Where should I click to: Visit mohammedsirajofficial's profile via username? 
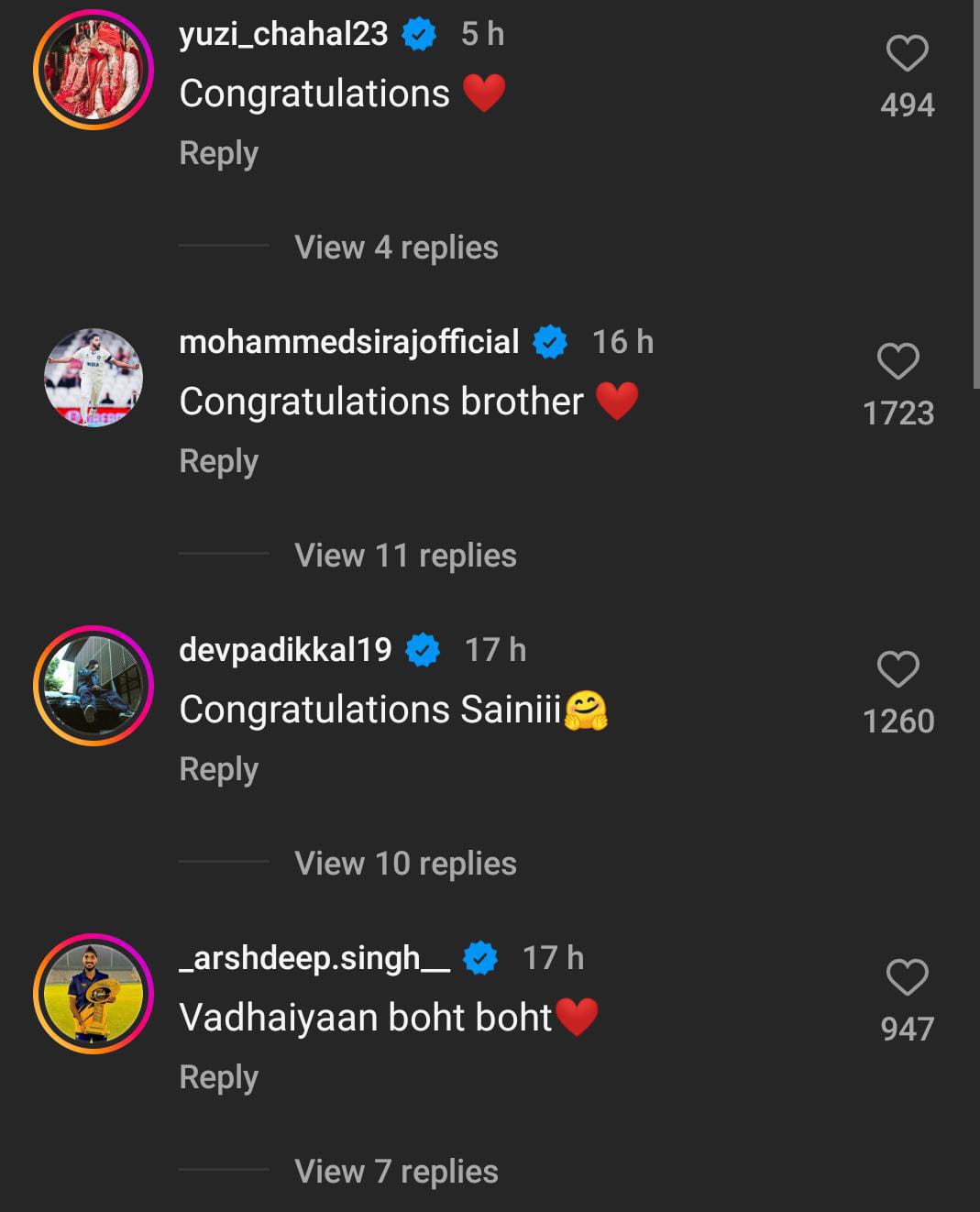[349, 343]
